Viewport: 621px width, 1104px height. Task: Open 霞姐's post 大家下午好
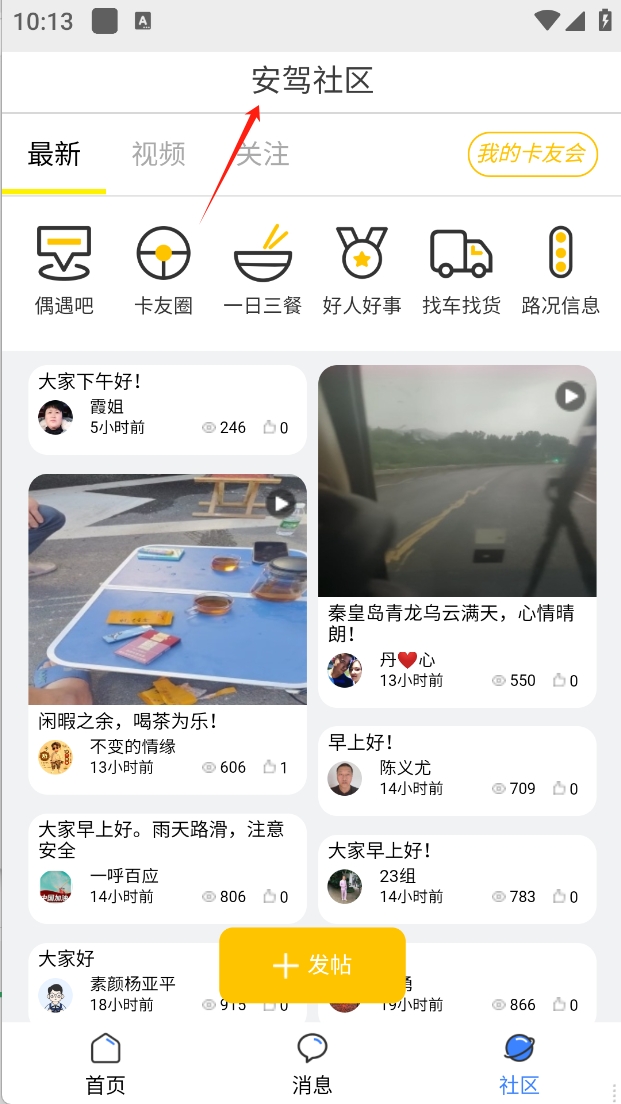(x=167, y=408)
